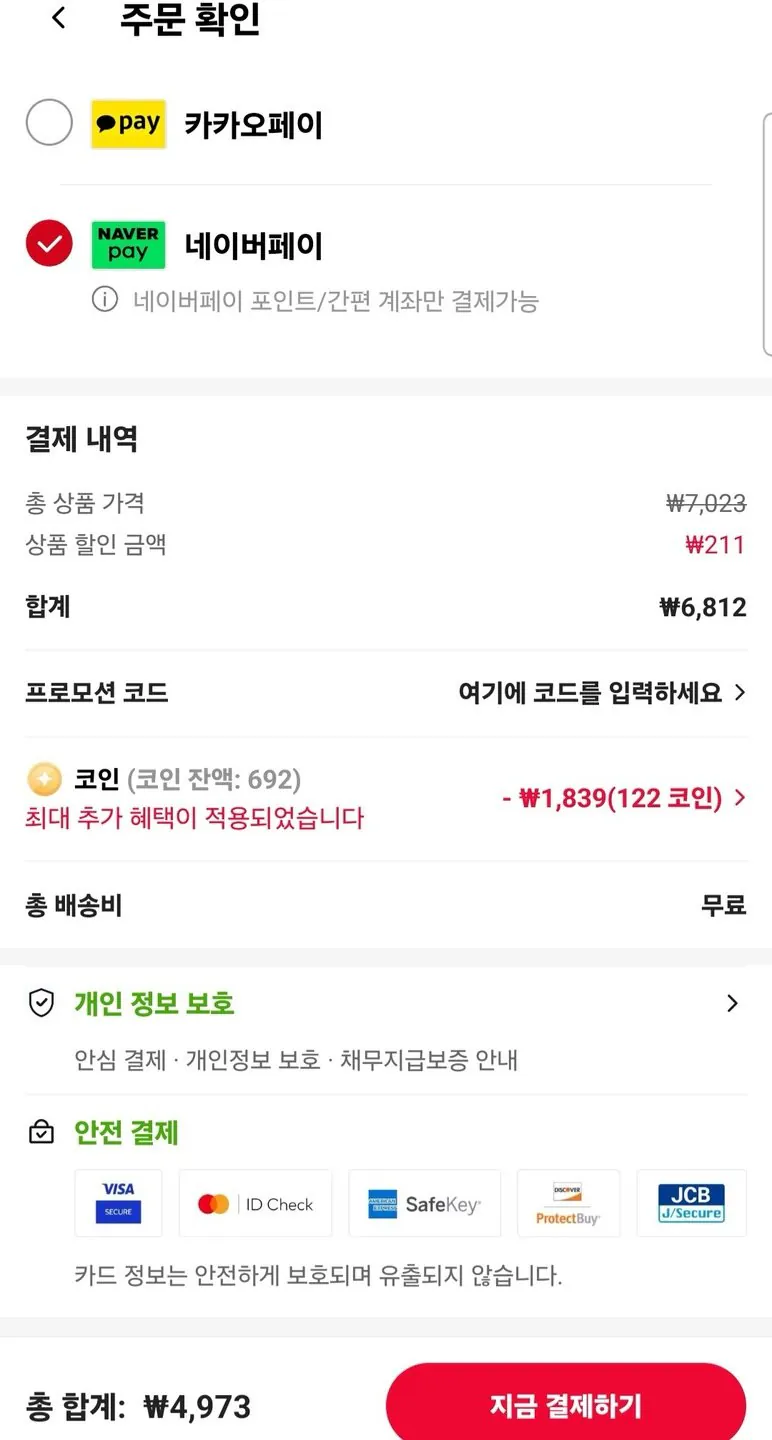
Task: Click the Mastercard ID Check badge
Action: 255,1203
